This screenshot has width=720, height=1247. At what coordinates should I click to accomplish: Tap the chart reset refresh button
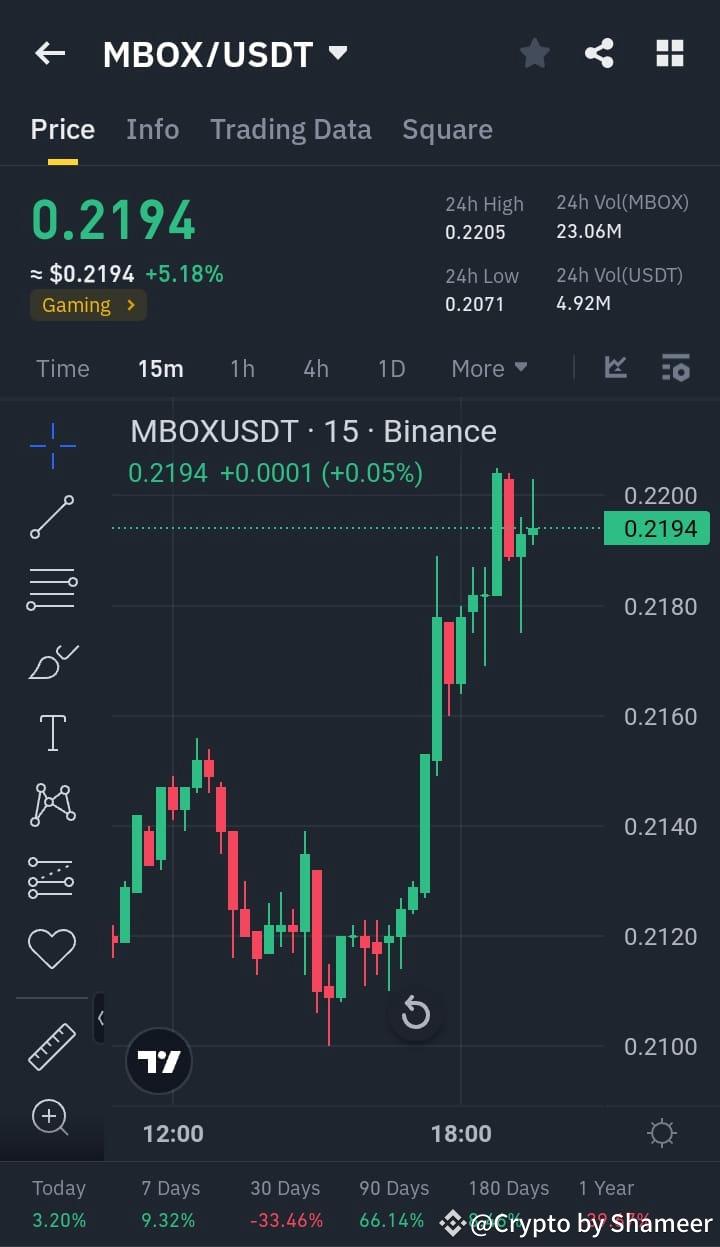point(415,1014)
